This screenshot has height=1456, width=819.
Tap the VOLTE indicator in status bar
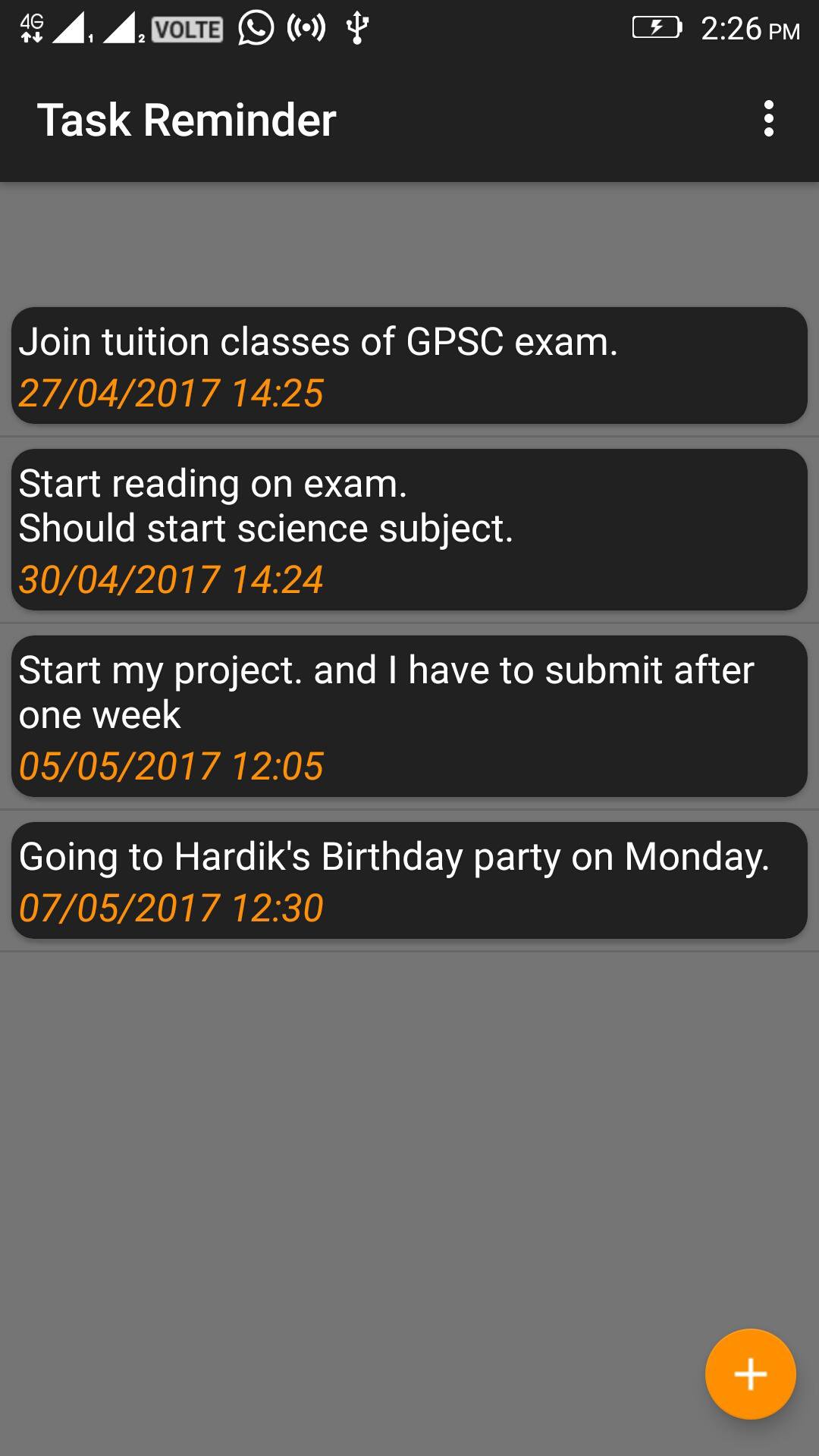click(186, 29)
